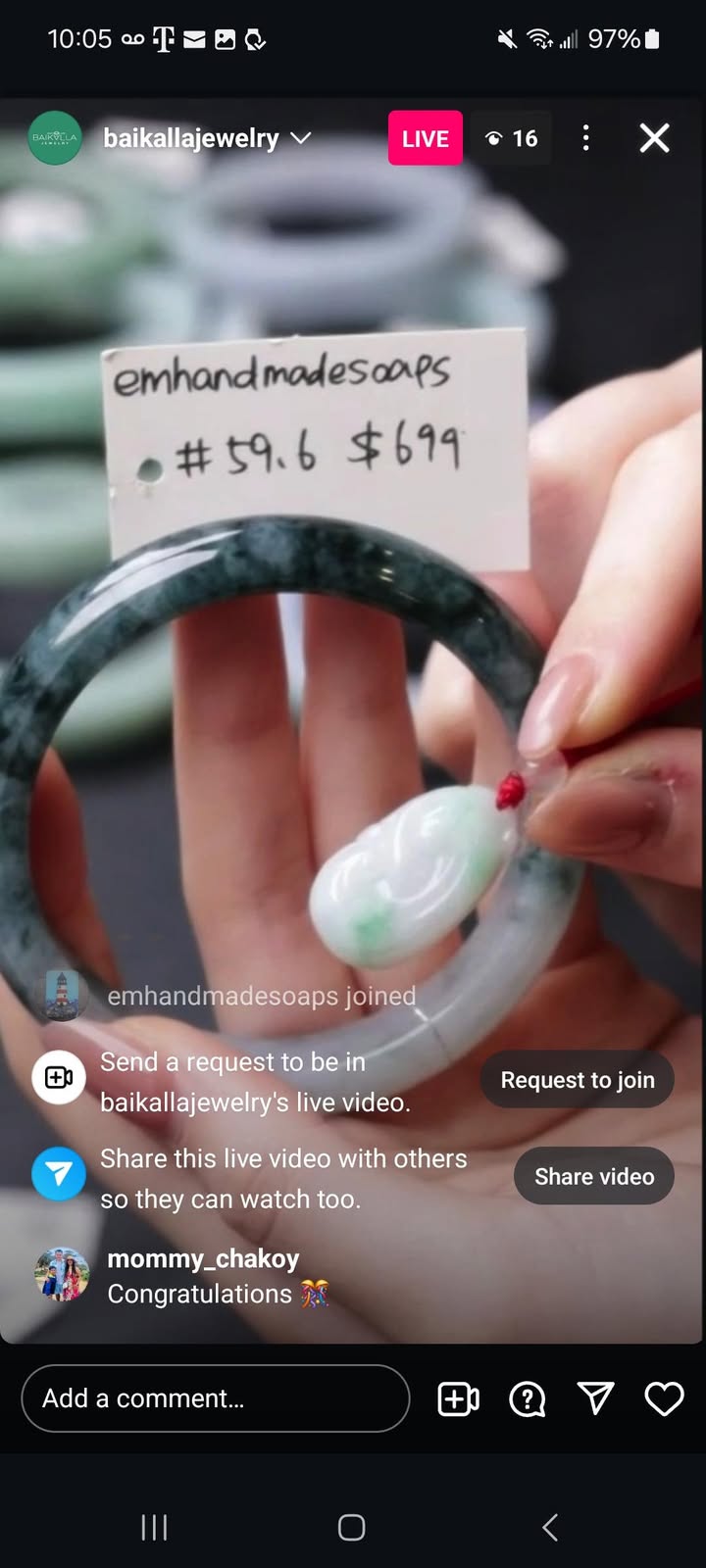View the live viewer count list
The height and width of the screenshot is (1568, 706).
pos(511,138)
